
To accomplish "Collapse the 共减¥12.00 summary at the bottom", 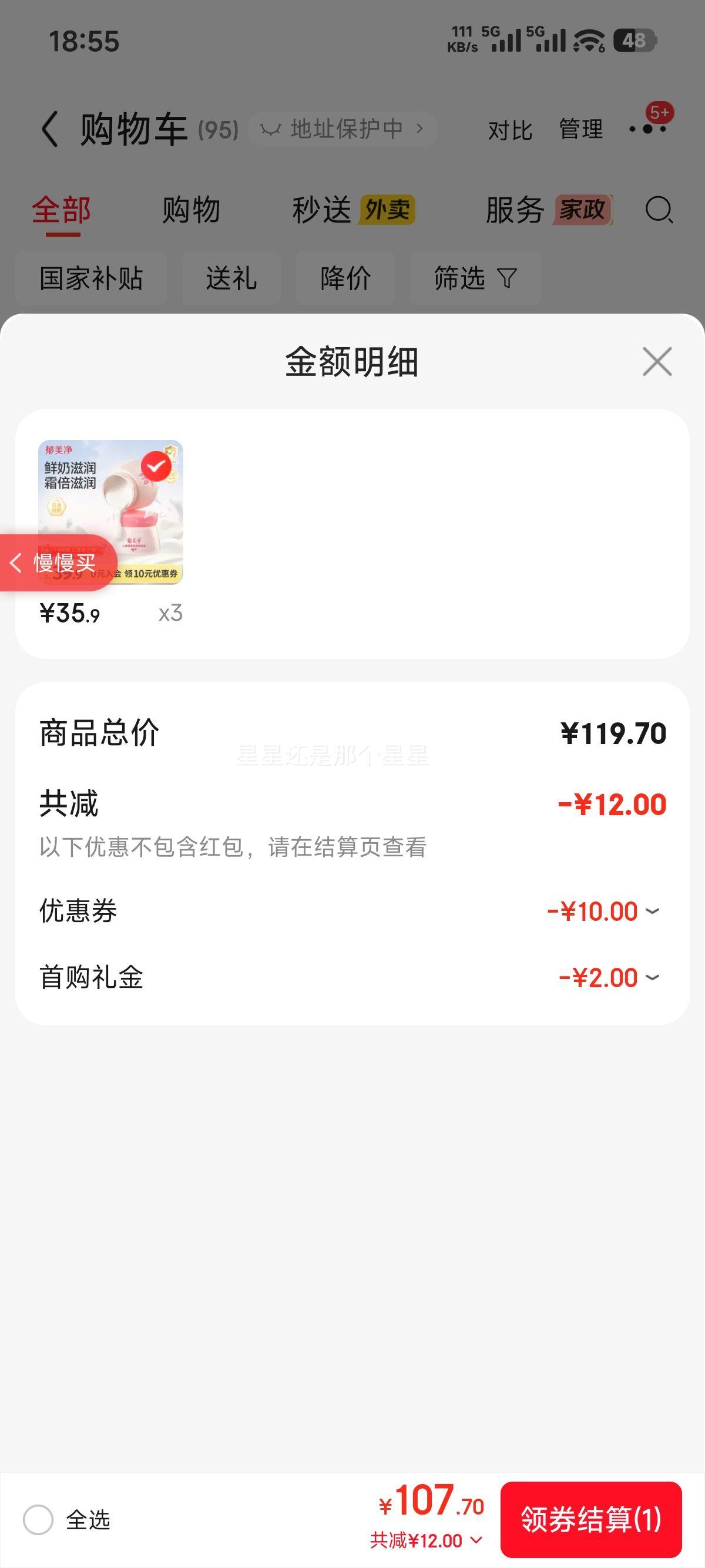I will [426, 1540].
